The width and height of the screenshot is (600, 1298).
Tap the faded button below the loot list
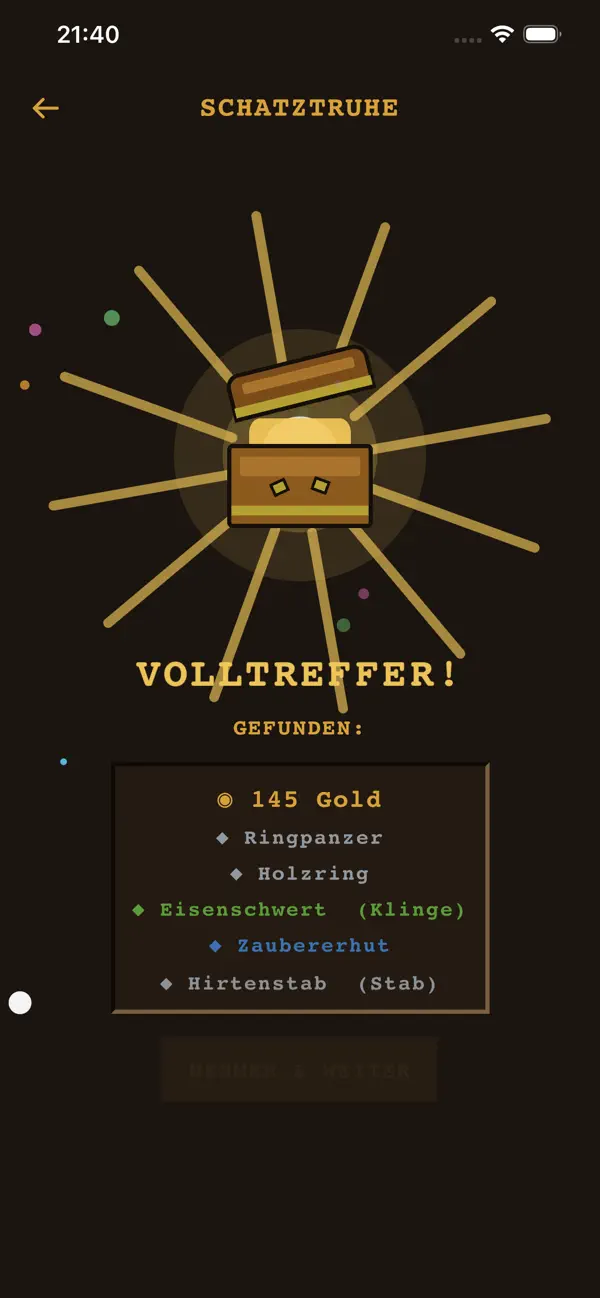(x=299, y=1070)
